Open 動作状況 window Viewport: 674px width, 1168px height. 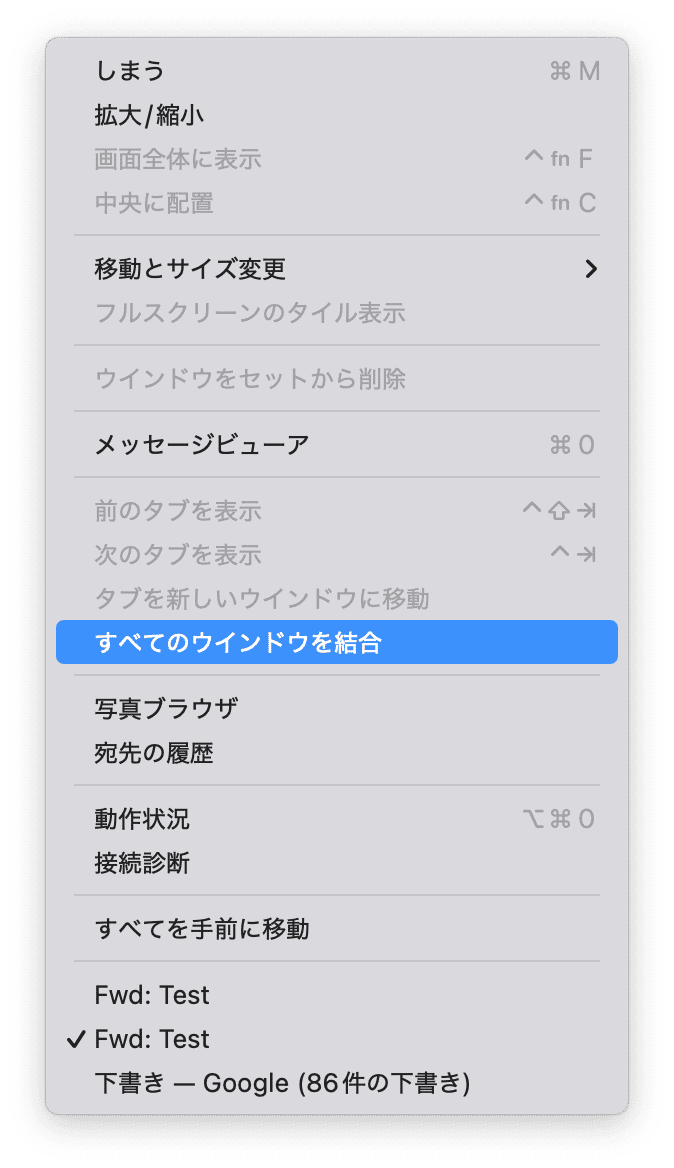click(x=337, y=819)
